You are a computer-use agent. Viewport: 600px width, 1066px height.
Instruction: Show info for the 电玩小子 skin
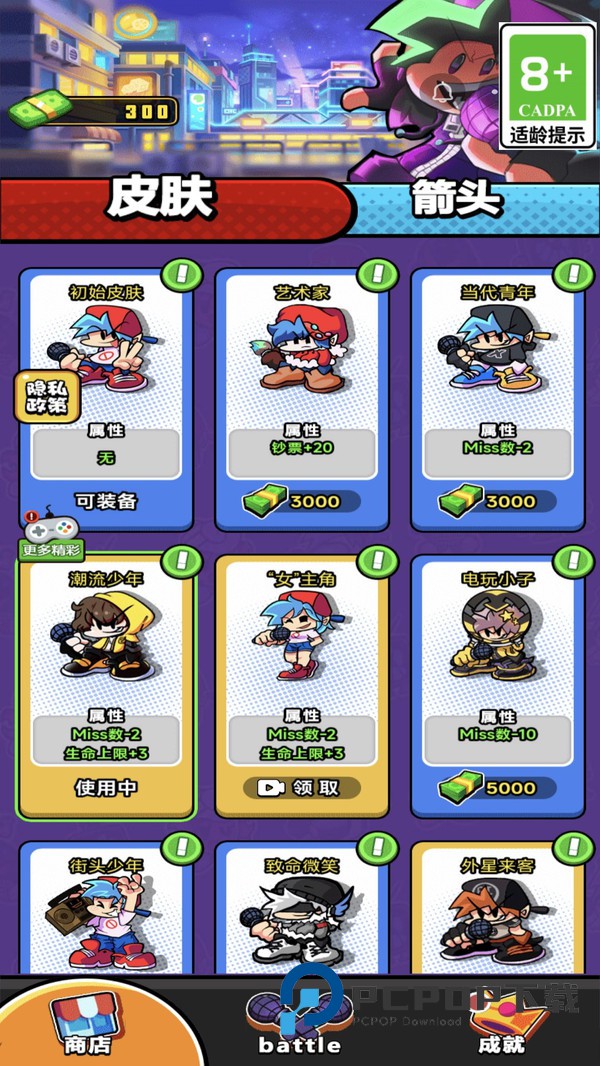pyautogui.click(x=573, y=560)
